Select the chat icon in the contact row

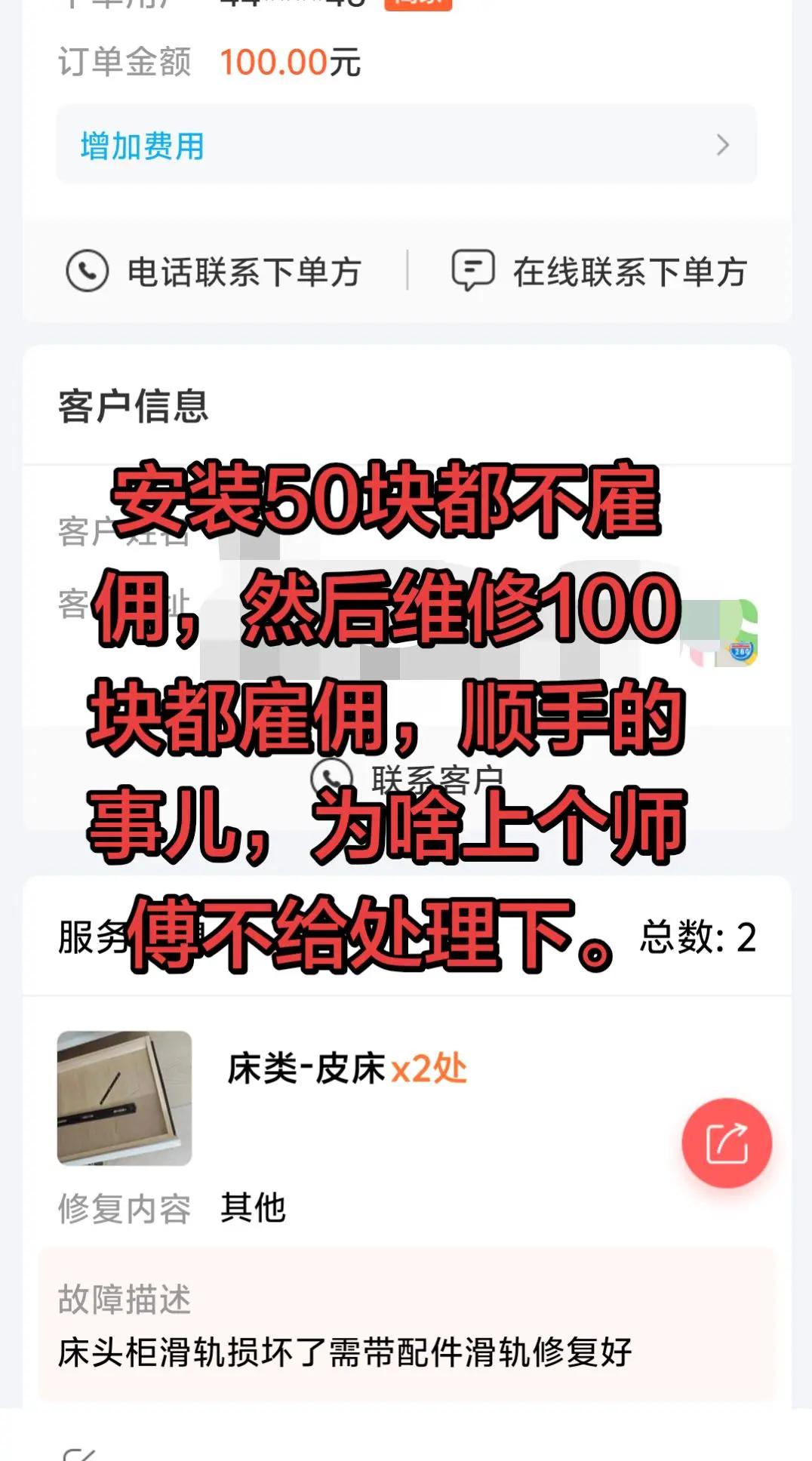coord(474,273)
